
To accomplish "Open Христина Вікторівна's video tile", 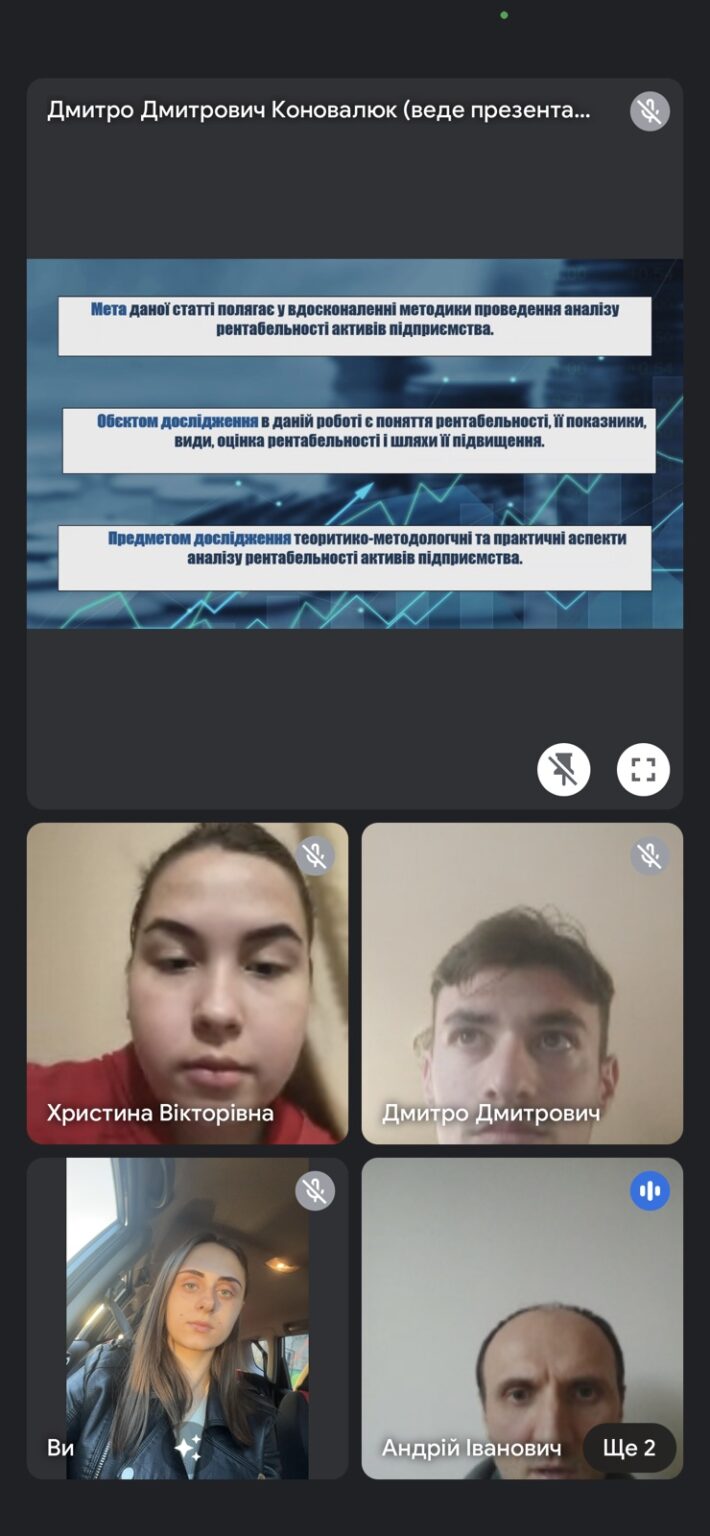I will [187, 983].
